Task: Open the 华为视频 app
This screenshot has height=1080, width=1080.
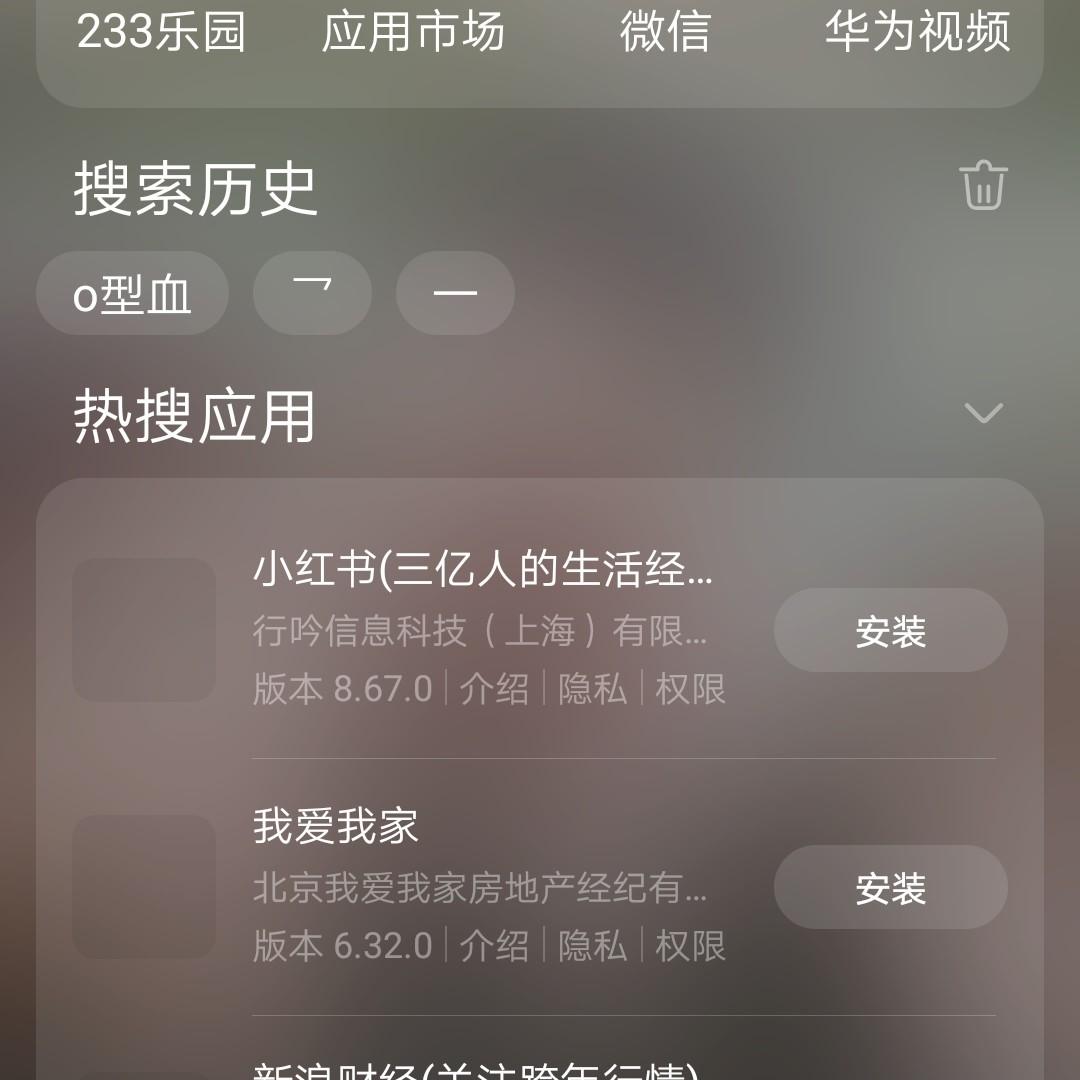Action: 917,32
